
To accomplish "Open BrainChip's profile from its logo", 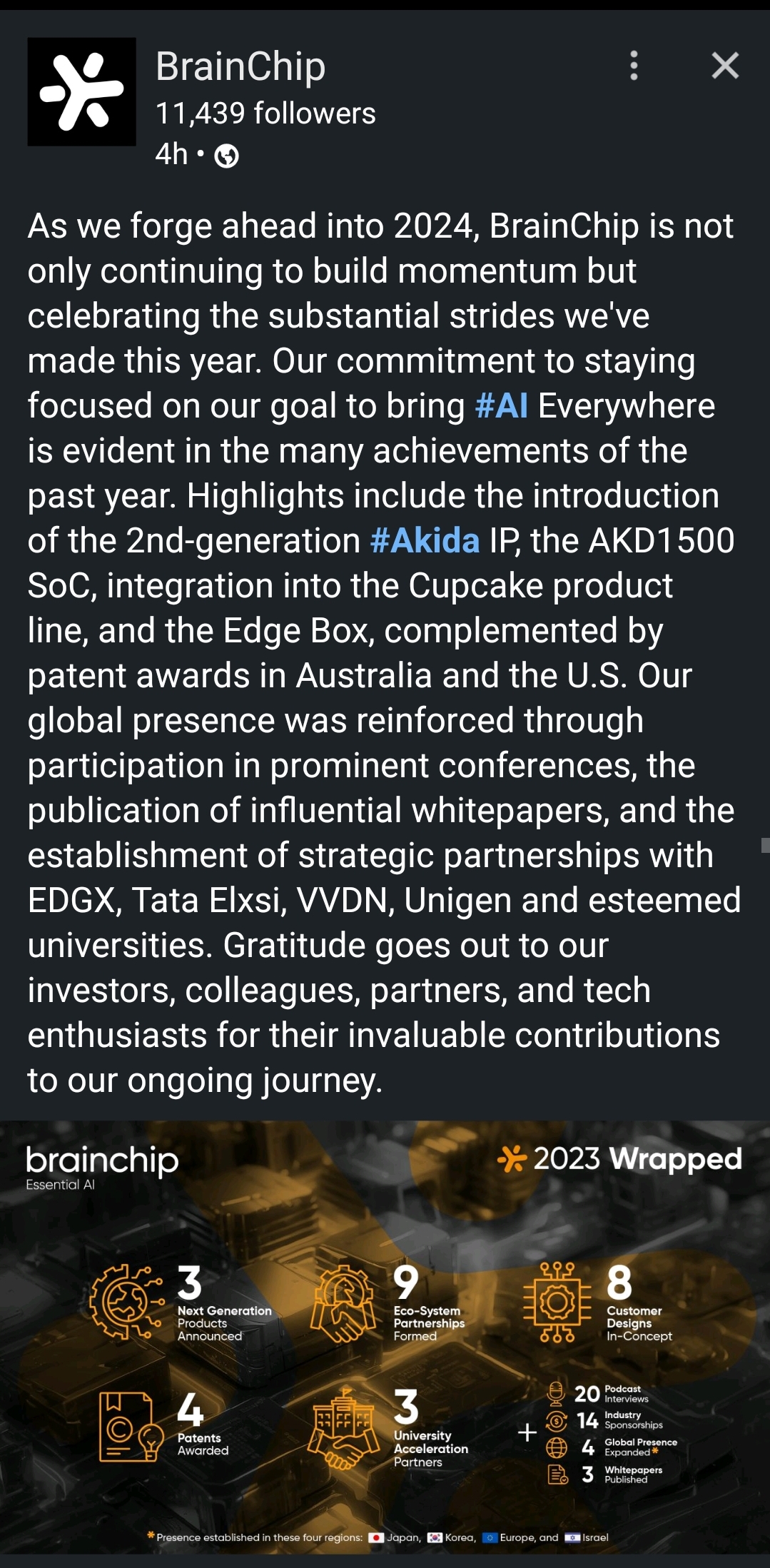I will [x=82, y=92].
